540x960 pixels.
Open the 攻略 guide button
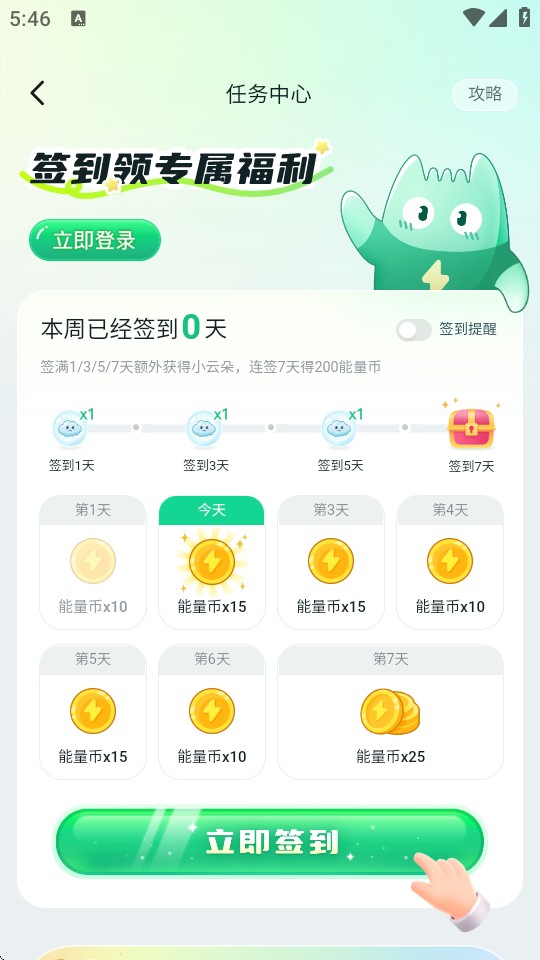pyautogui.click(x=485, y=94)
